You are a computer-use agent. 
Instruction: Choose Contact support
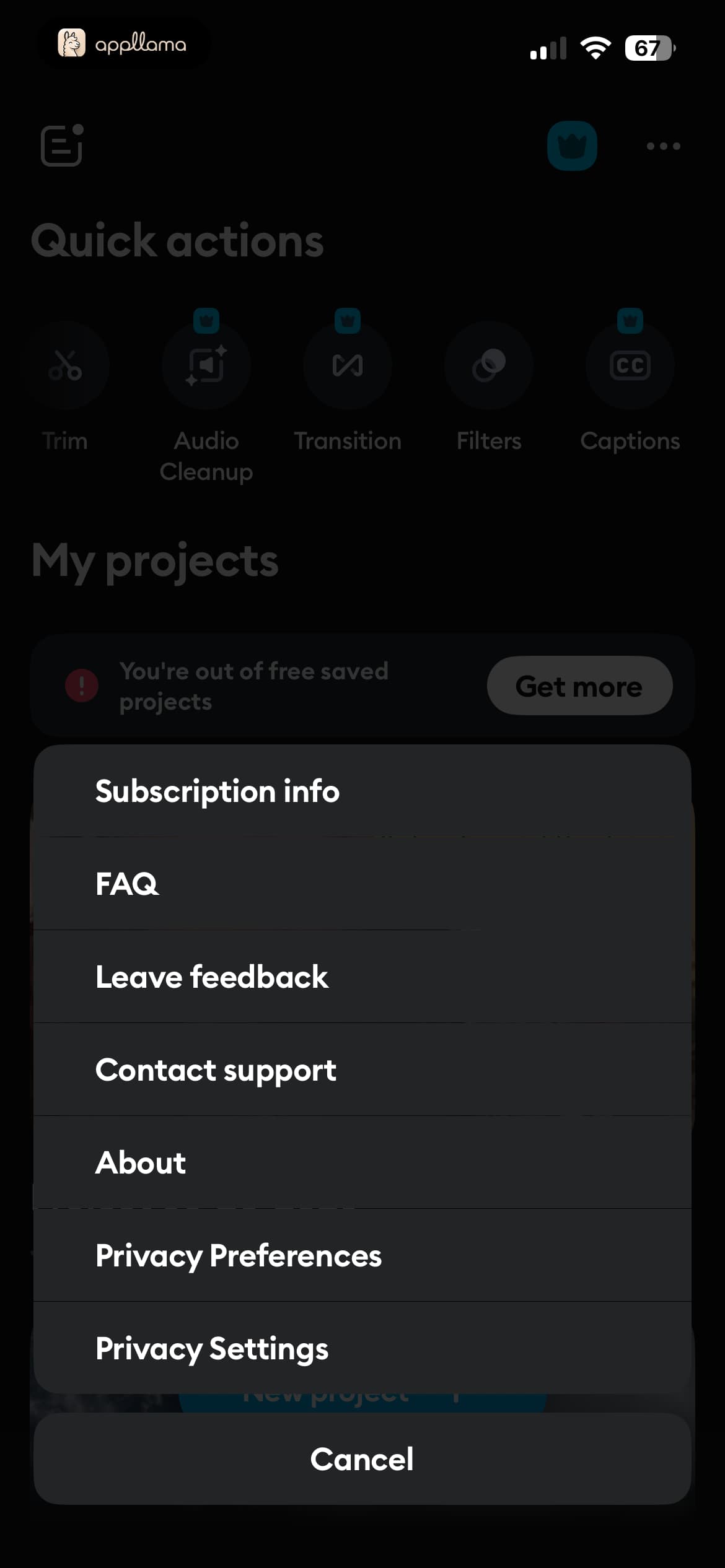click(x=362, y=1069)
